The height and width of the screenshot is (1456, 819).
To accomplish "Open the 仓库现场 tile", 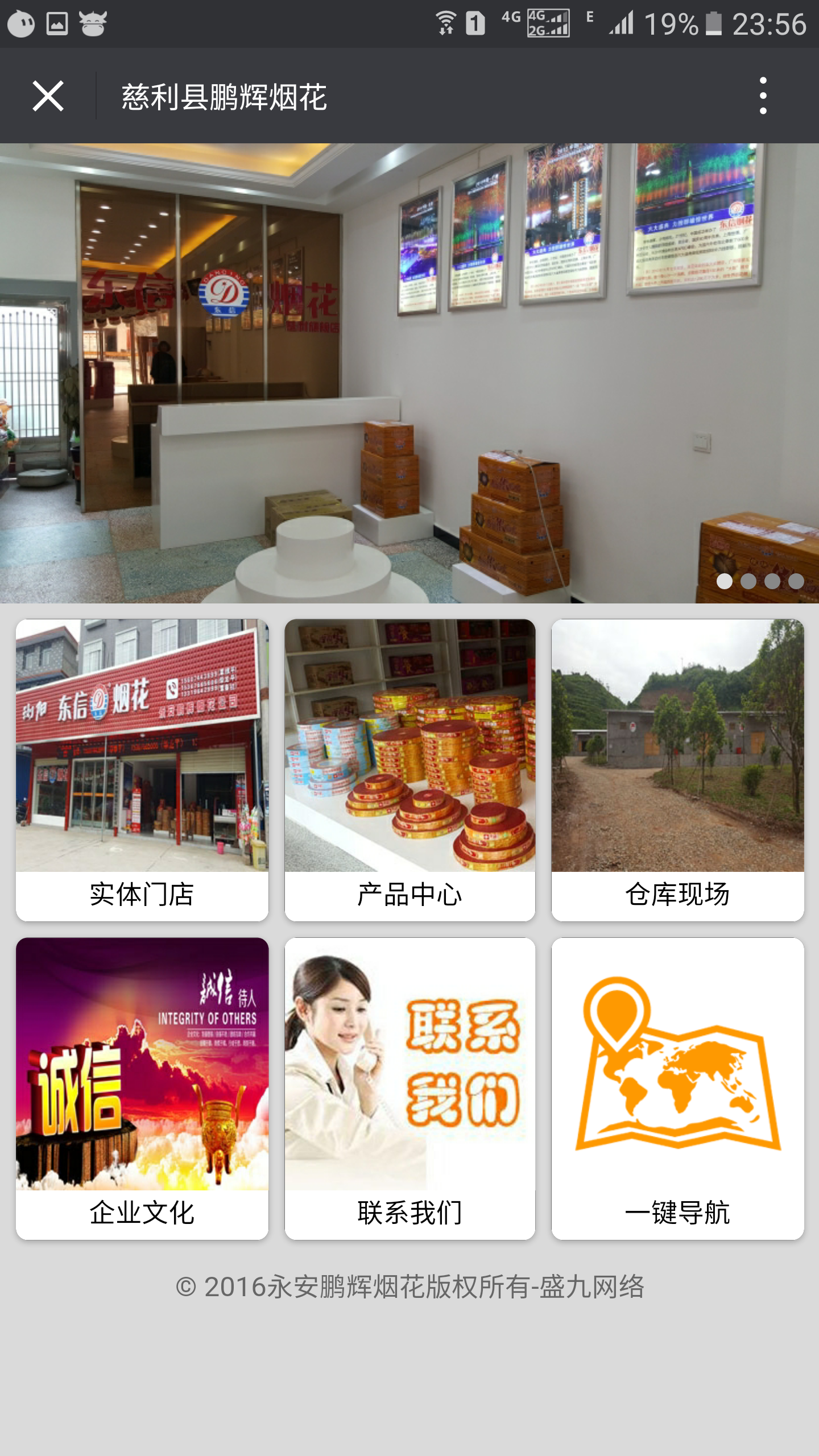I will point(677,770).
